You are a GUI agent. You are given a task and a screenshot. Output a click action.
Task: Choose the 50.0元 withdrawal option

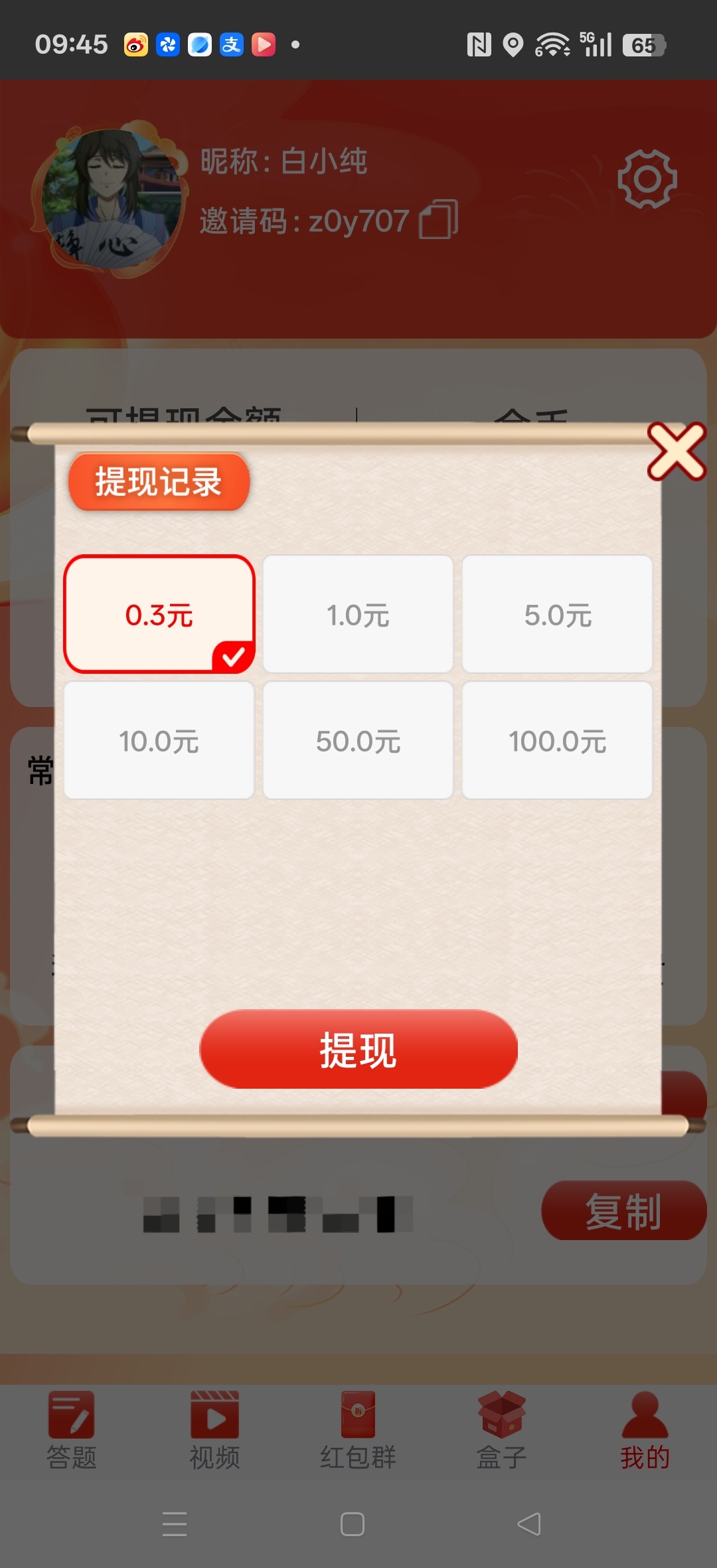[x=358, y=740]
